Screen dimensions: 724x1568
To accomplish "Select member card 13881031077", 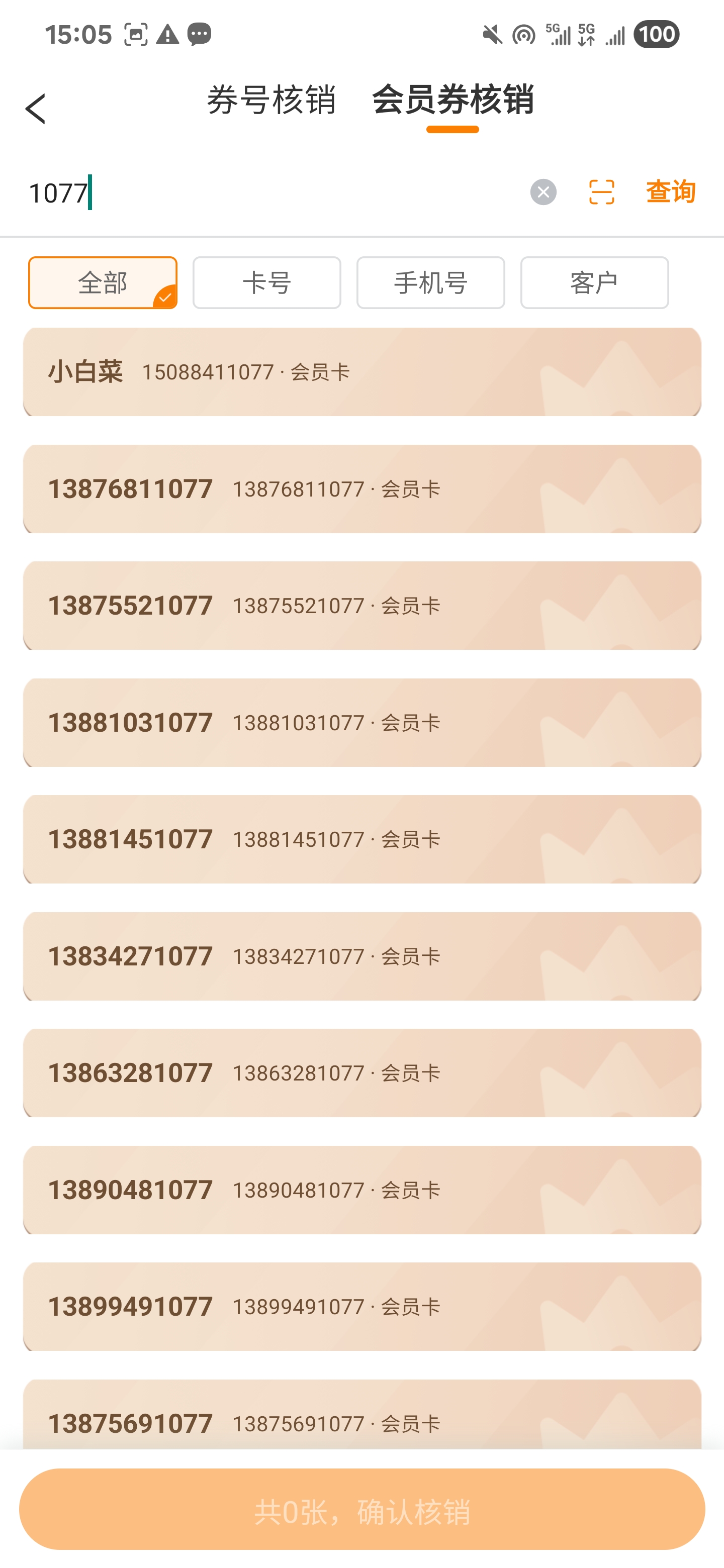I will (x=361, y=723).
